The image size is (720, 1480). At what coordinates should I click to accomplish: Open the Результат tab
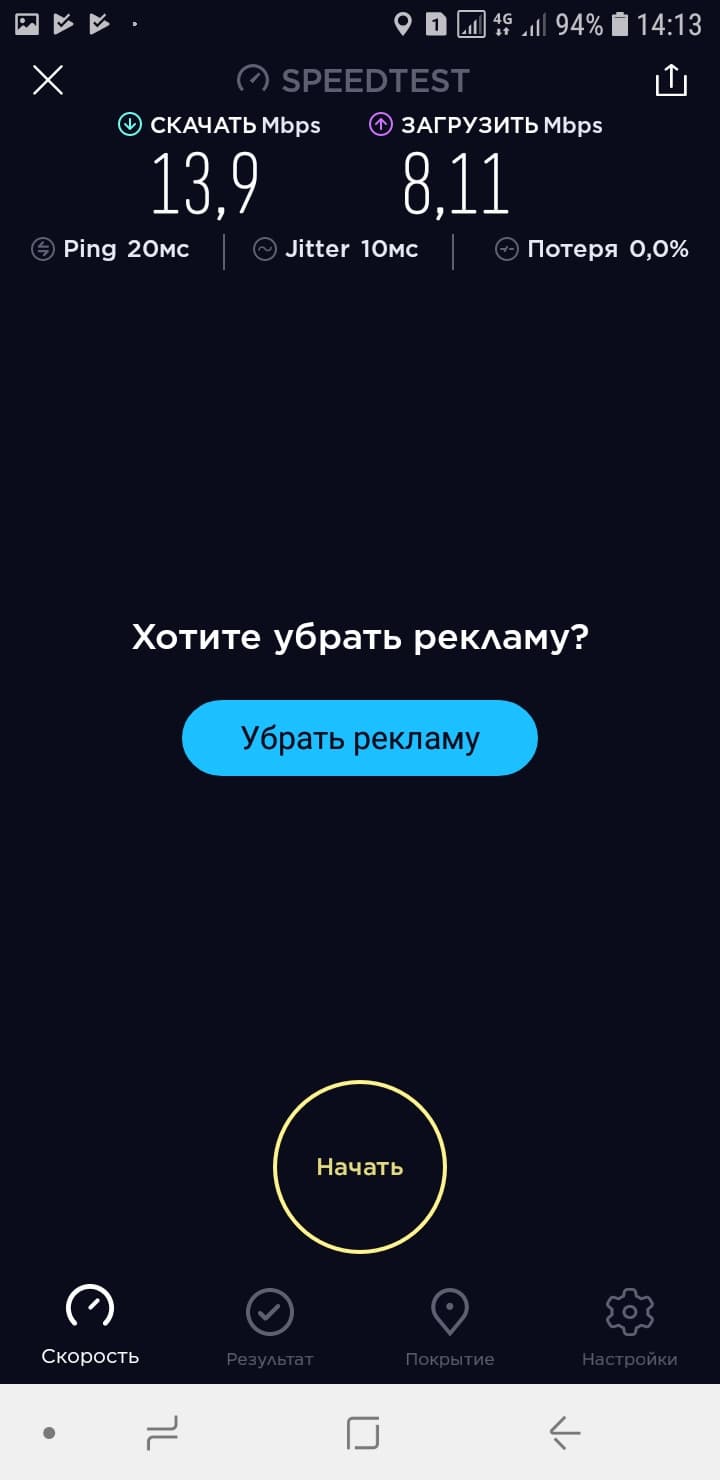(x=270, y=1325)
